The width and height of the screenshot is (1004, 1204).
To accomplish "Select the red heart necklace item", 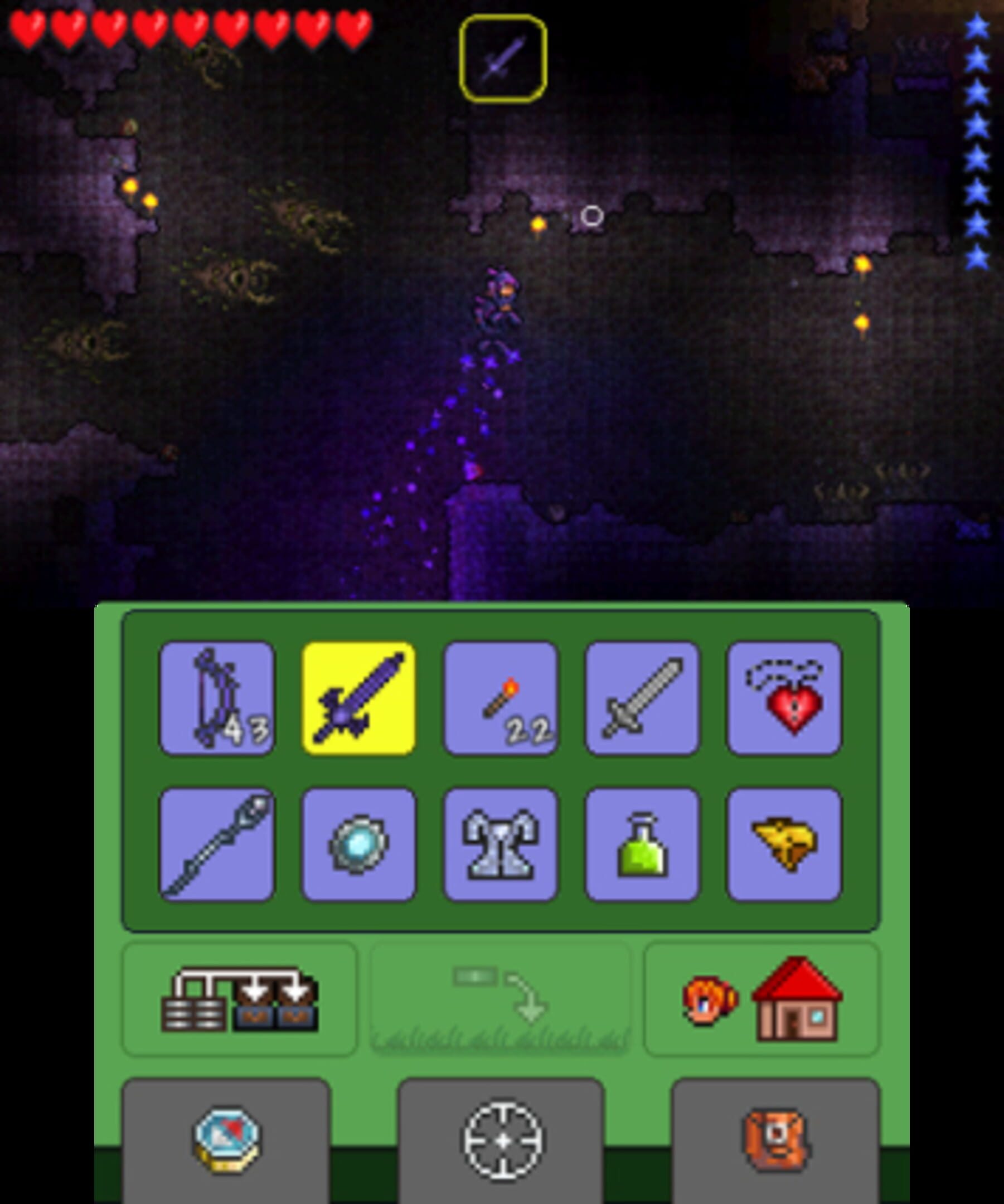I will click(x=784, y=698).
